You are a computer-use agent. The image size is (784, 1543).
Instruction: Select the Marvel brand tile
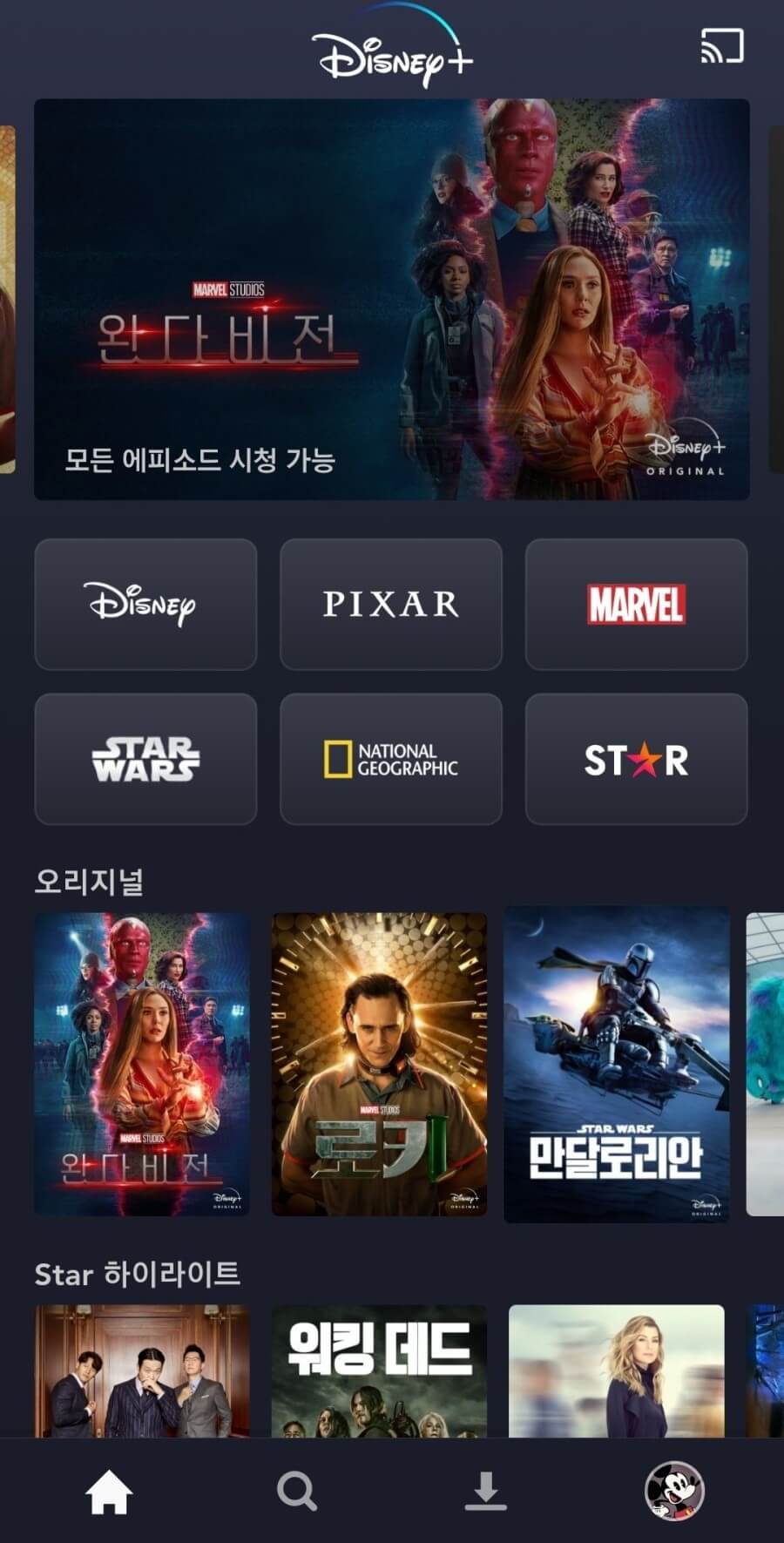[636, 605]
